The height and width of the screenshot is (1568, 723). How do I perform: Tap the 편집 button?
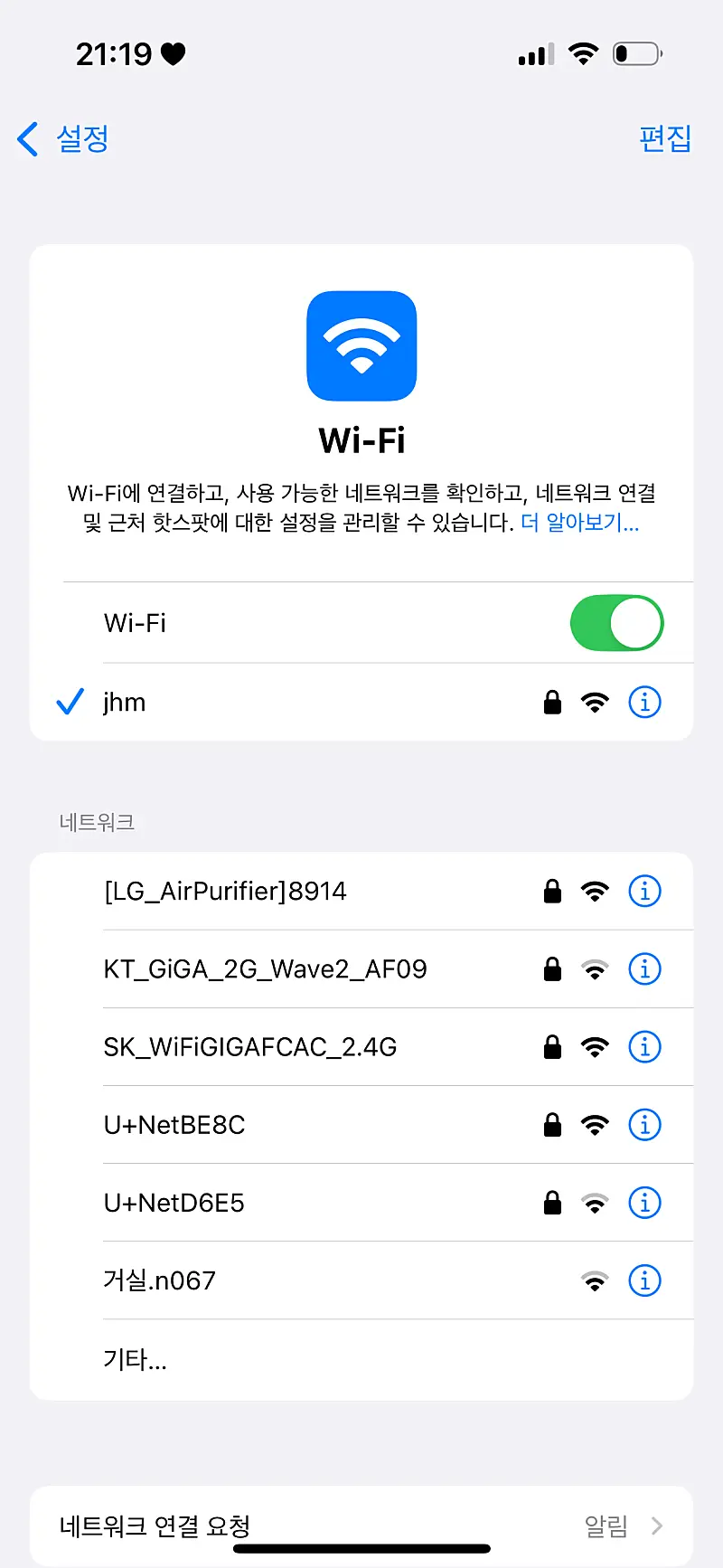(664, 138)
